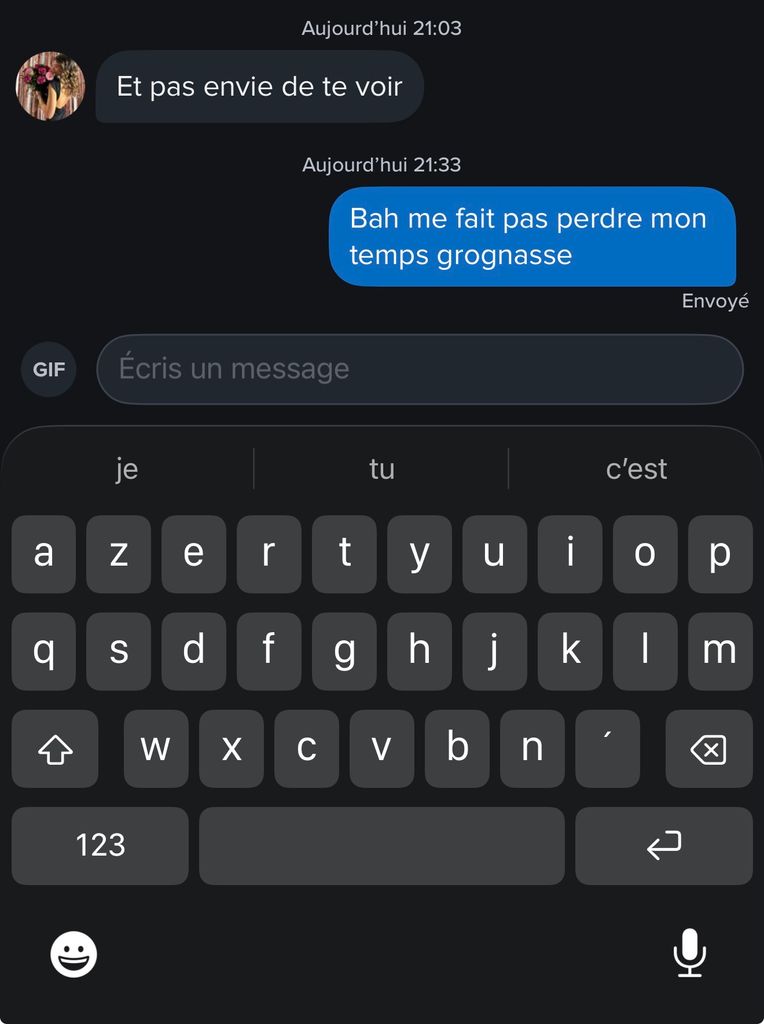Insert the suggested word "je"
764x1024 pixels.
click(x=126, y=469)
